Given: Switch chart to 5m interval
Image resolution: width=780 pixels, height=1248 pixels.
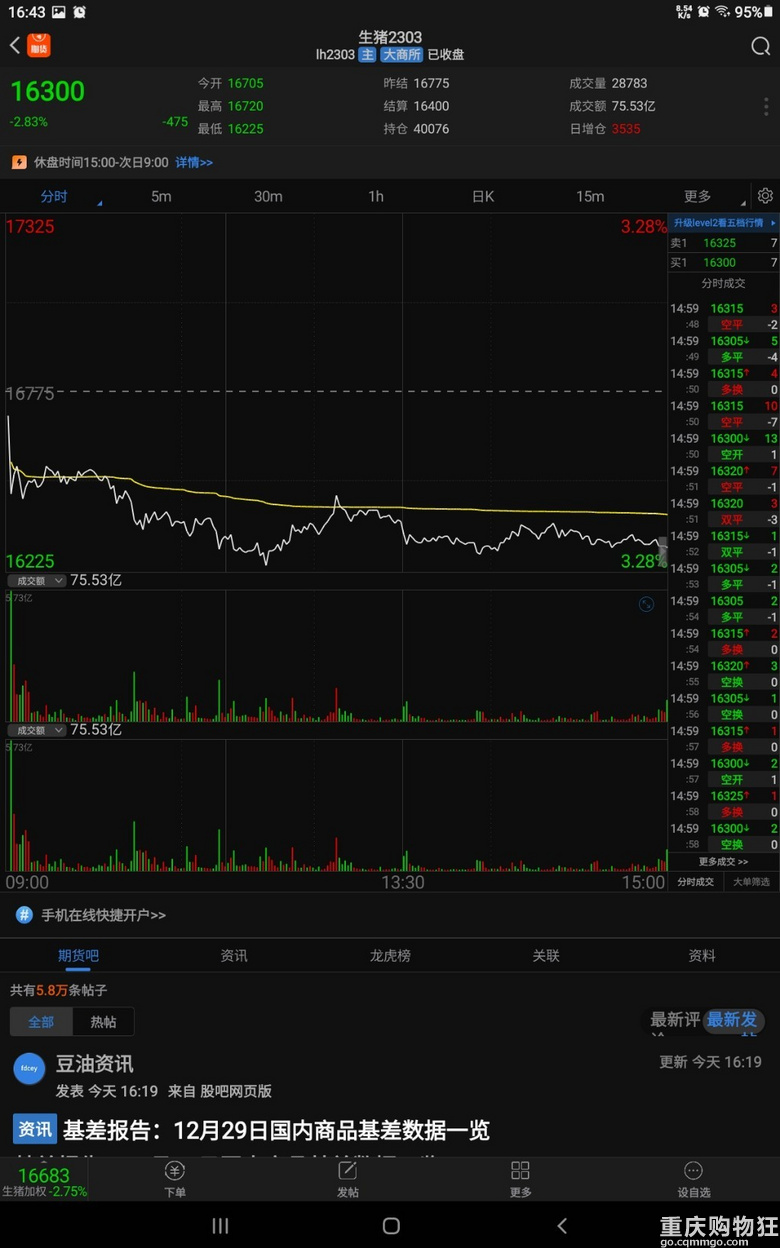Looking at the screenshot, I should pyautogui.click(x=161, y=196).
